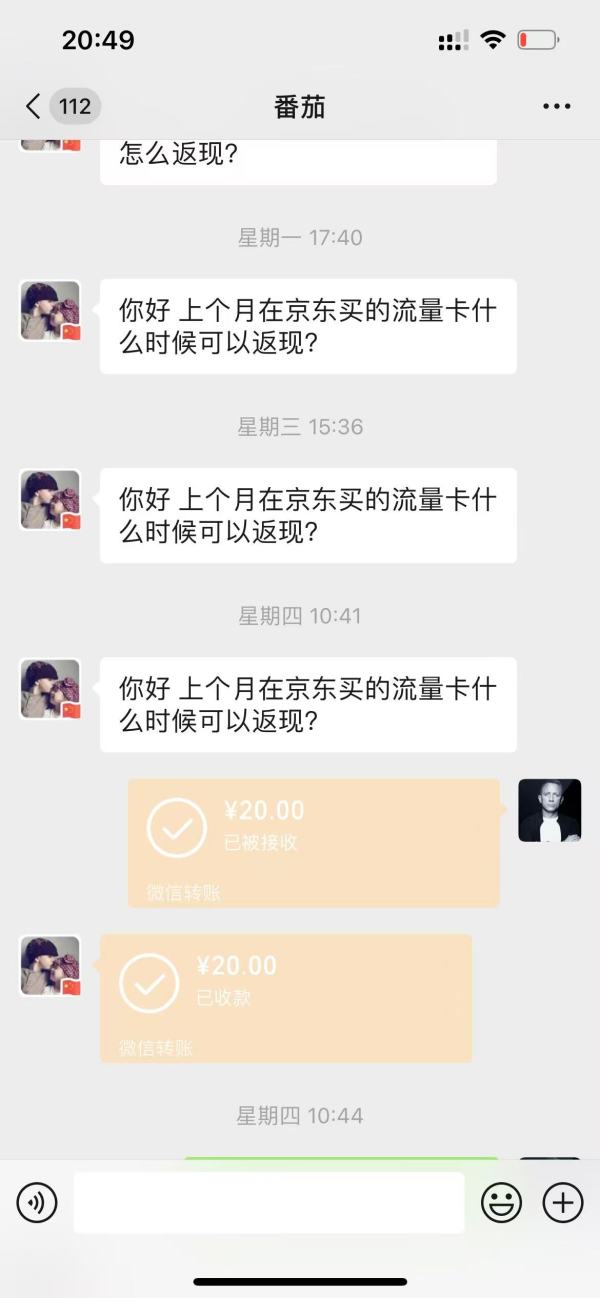
Task: View the sender's profile next to 已被接收 transfer
Action: tap(549, 810)
